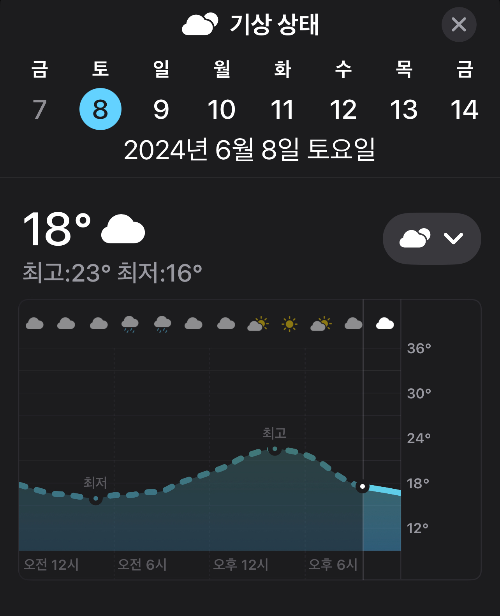
Task: Select Saturday the 8th
Action: click(101, 109)
